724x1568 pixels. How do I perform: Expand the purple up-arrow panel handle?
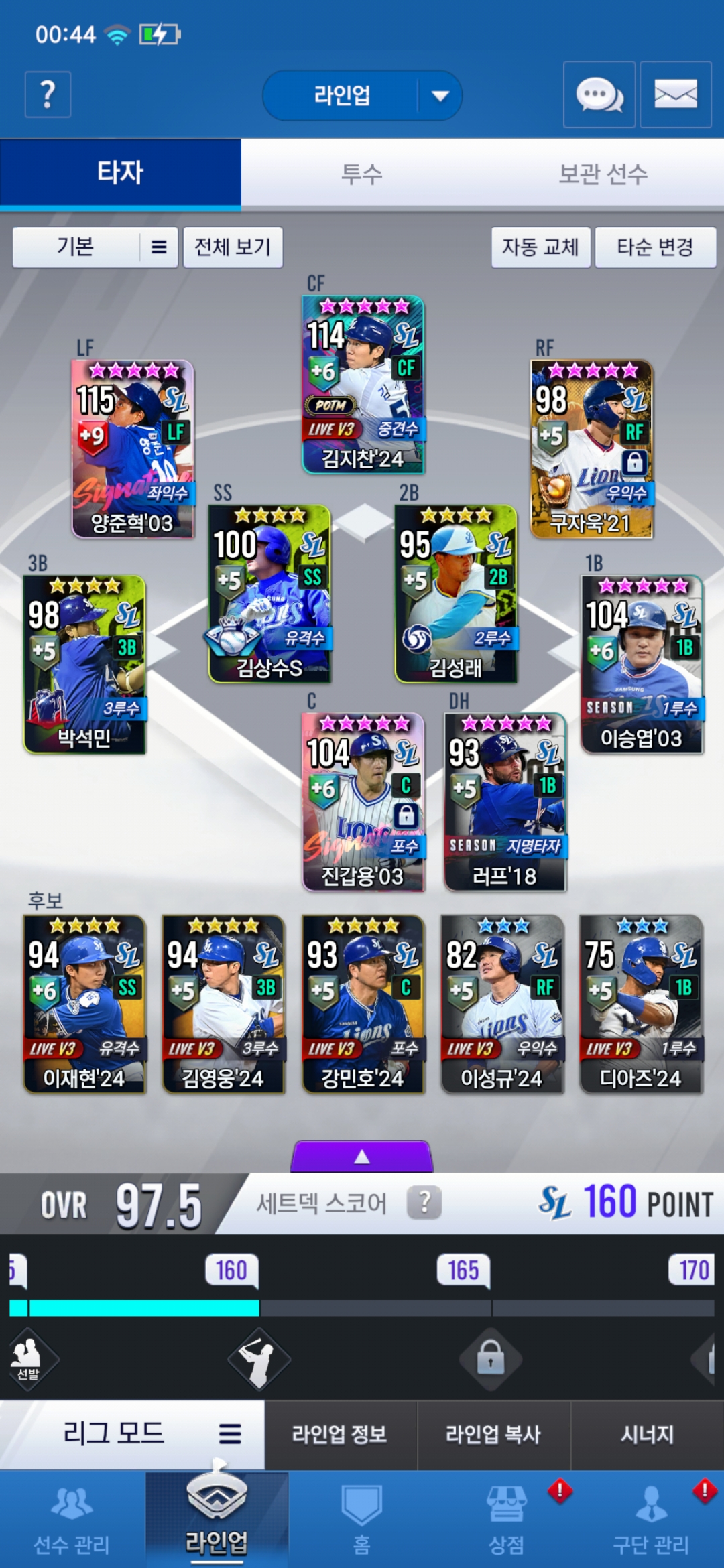click(362, 1156)
